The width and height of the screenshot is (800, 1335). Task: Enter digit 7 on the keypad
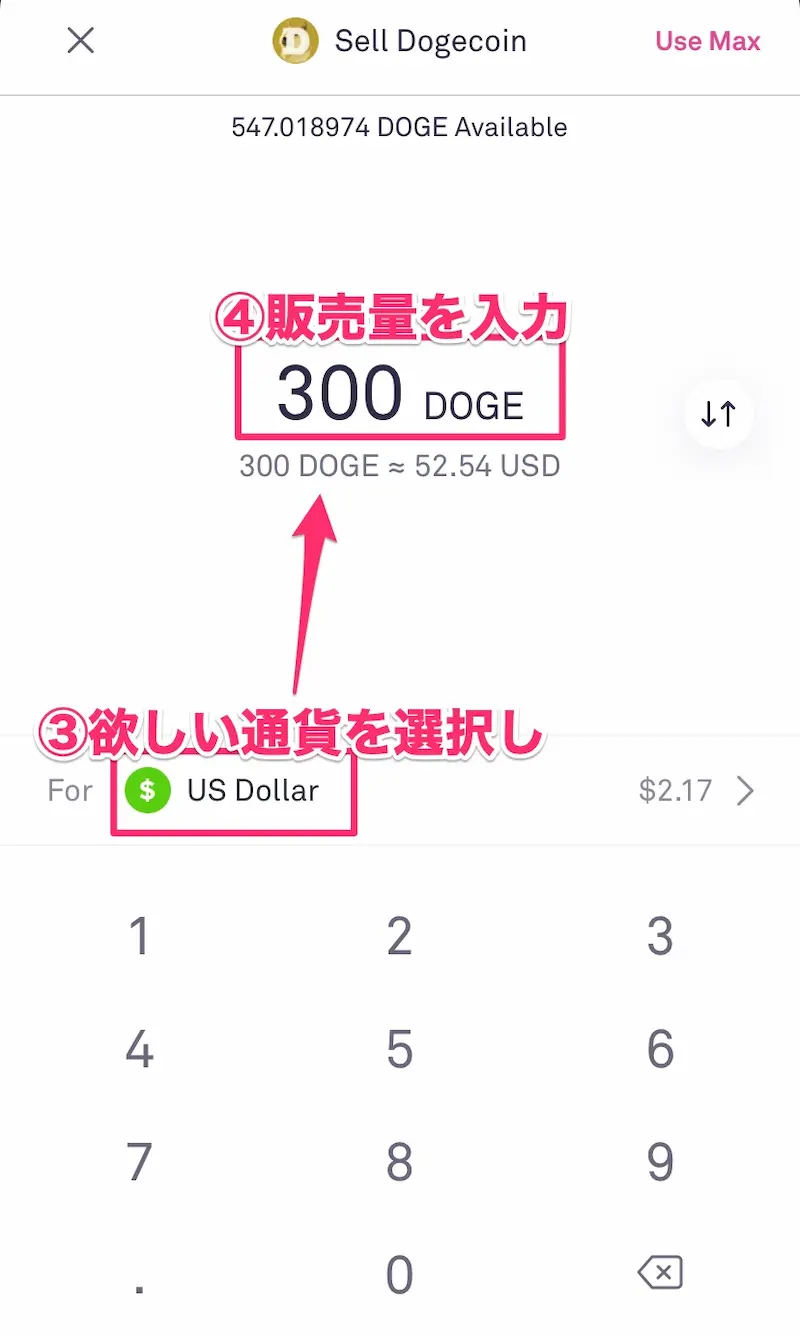click(139, 1162)
